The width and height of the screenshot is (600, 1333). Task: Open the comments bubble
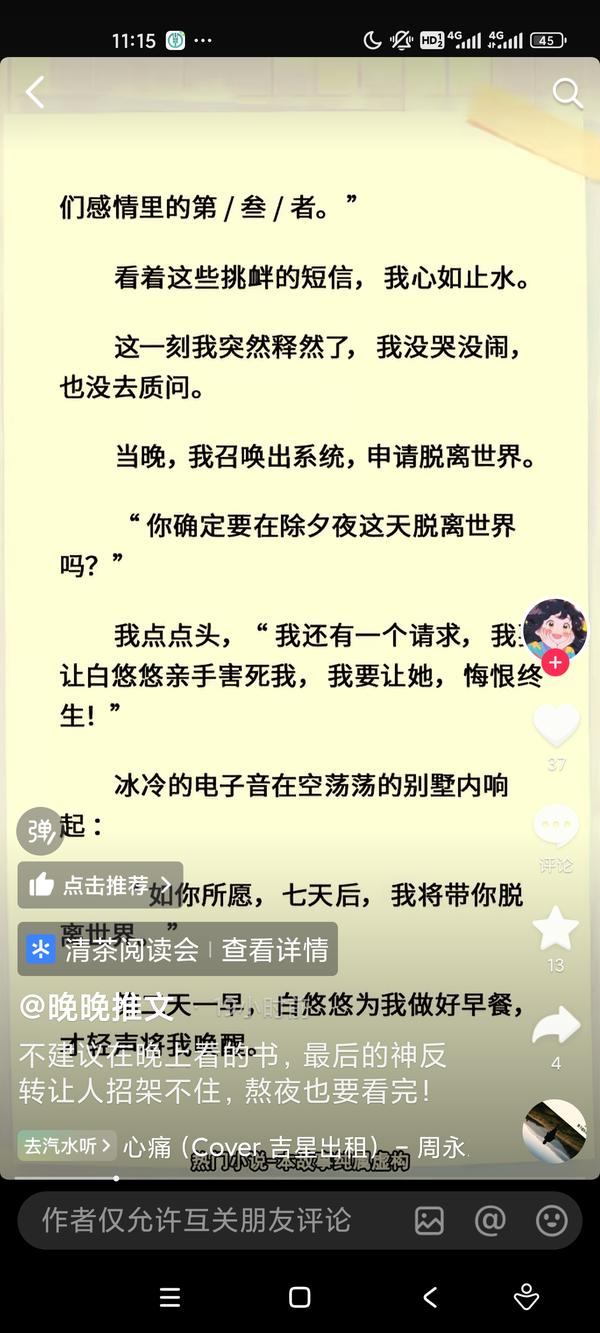tap(556, 827)
